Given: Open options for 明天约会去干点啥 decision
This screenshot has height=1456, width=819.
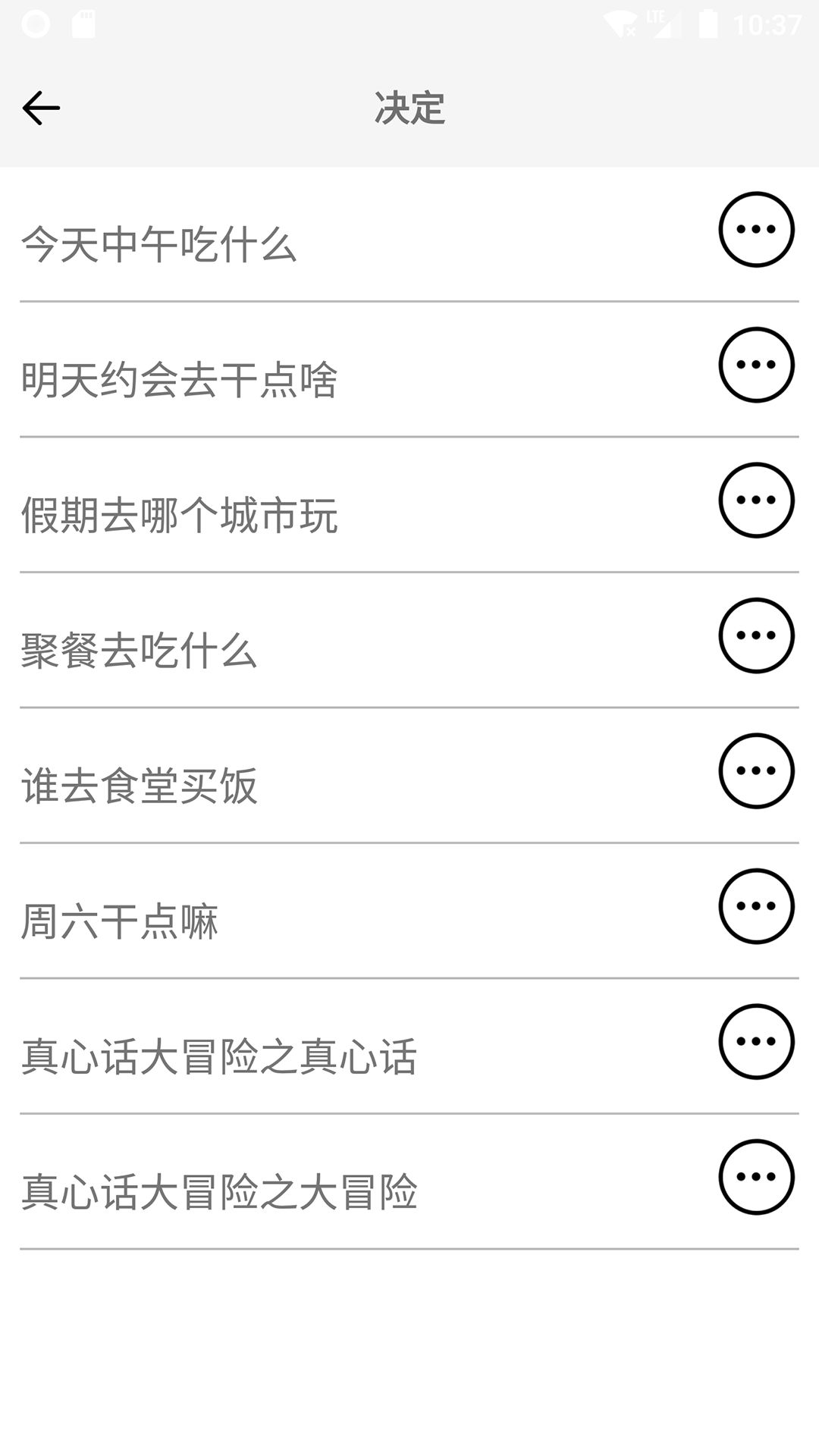Looking at the screenshot, I should 755,366.
